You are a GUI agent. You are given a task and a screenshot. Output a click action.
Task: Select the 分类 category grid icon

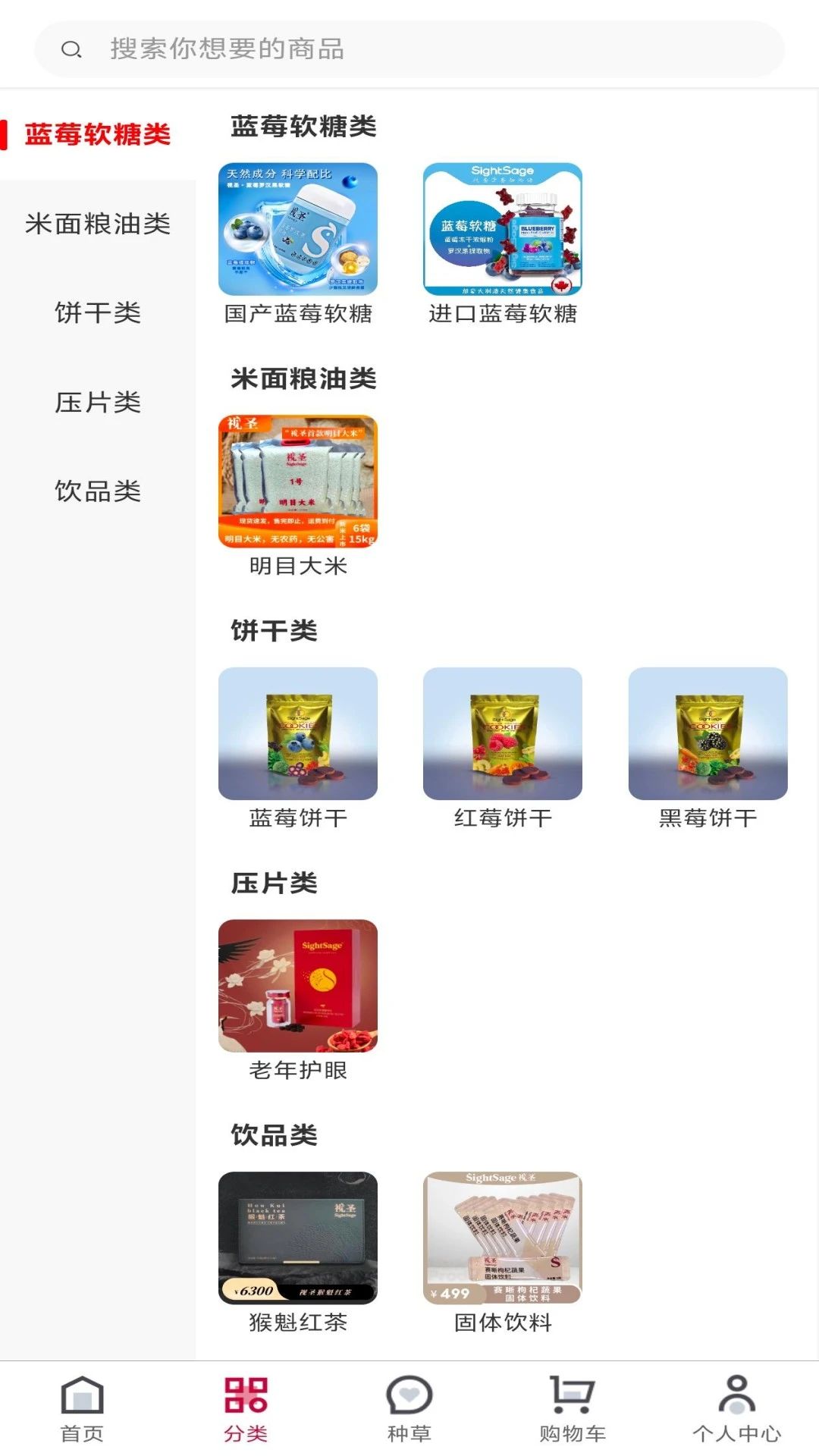click(x=245, y=1407)
